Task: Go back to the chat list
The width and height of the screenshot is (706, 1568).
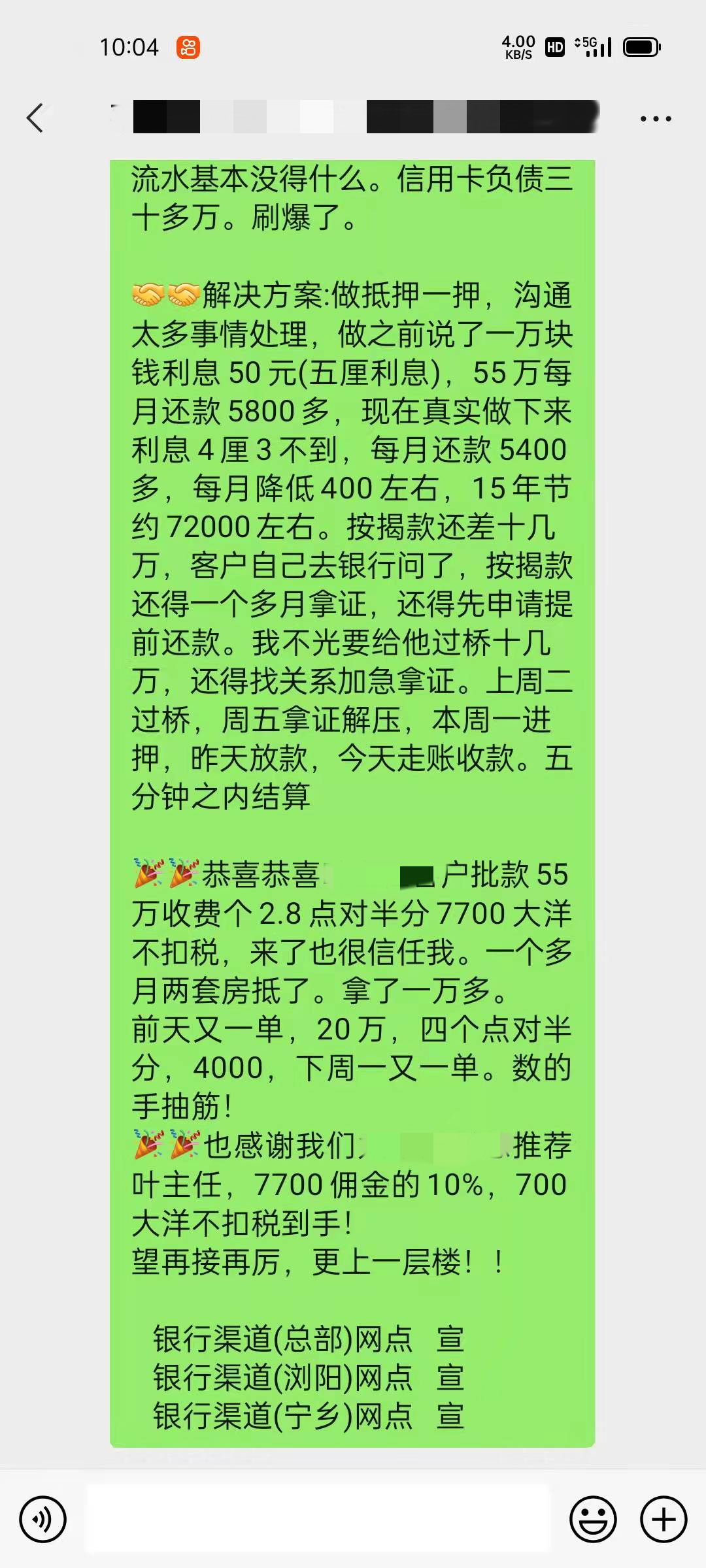Action: click(35, 118)
